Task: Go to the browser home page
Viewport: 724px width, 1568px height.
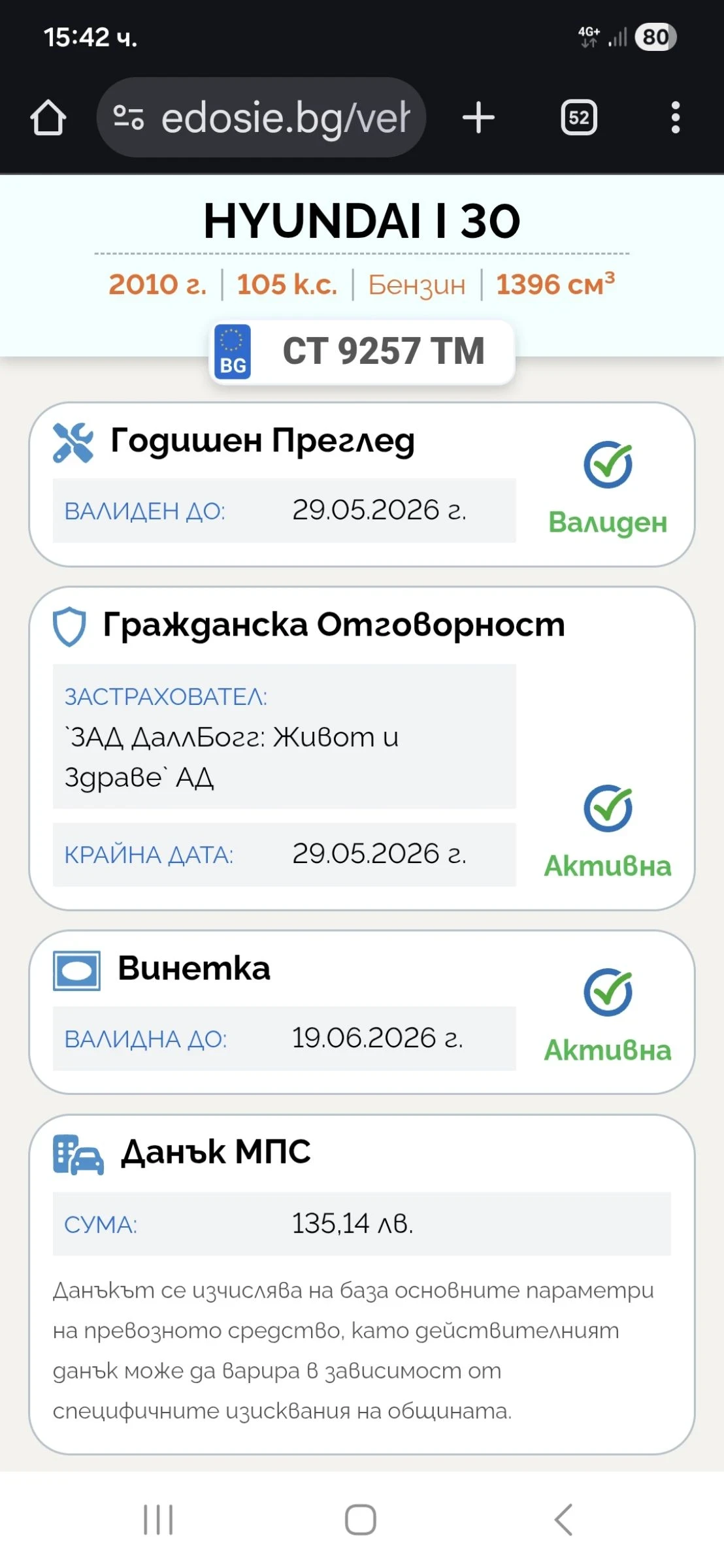Action: (x=48, y=118)
